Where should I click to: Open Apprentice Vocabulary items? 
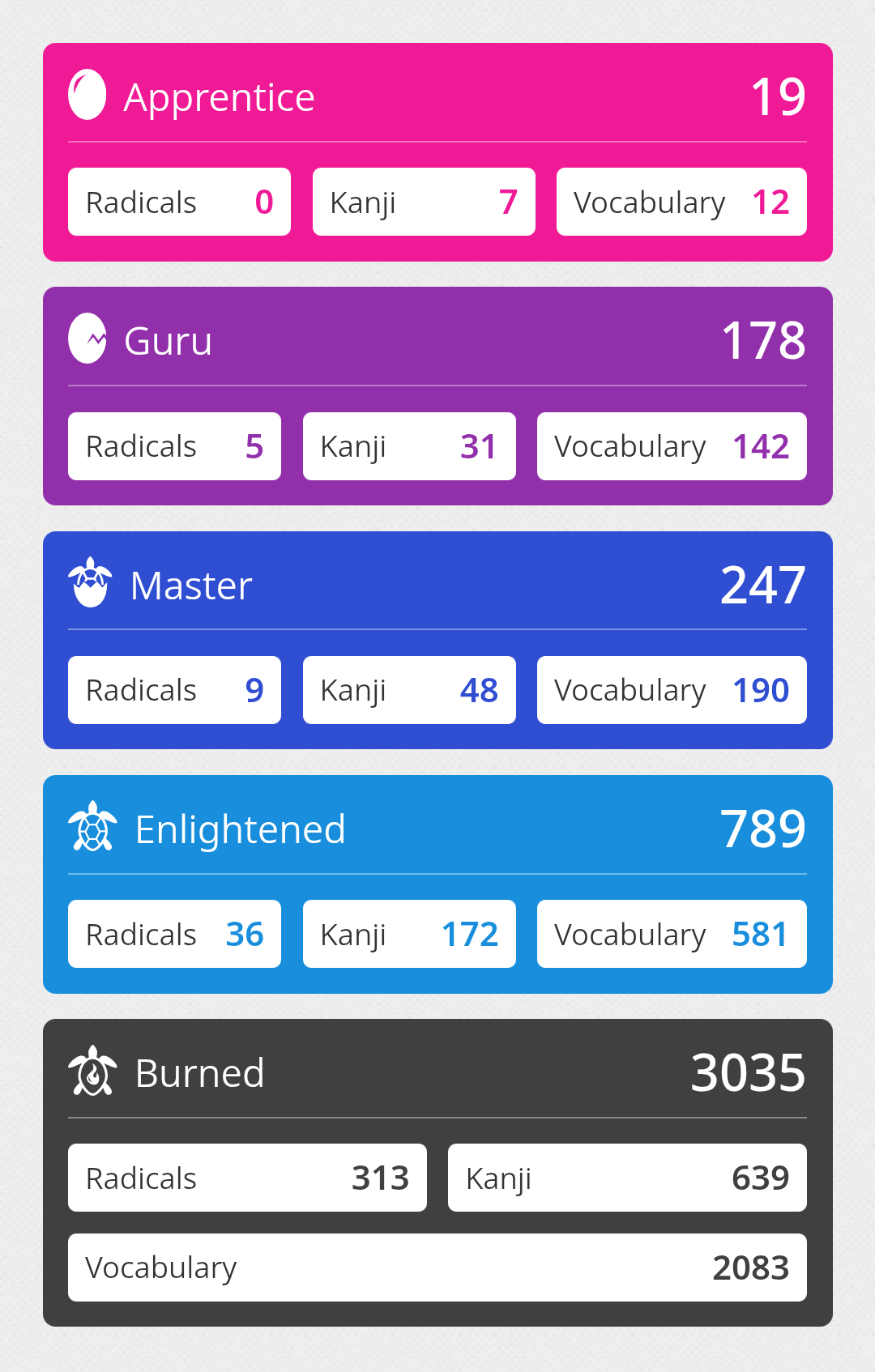681,202
